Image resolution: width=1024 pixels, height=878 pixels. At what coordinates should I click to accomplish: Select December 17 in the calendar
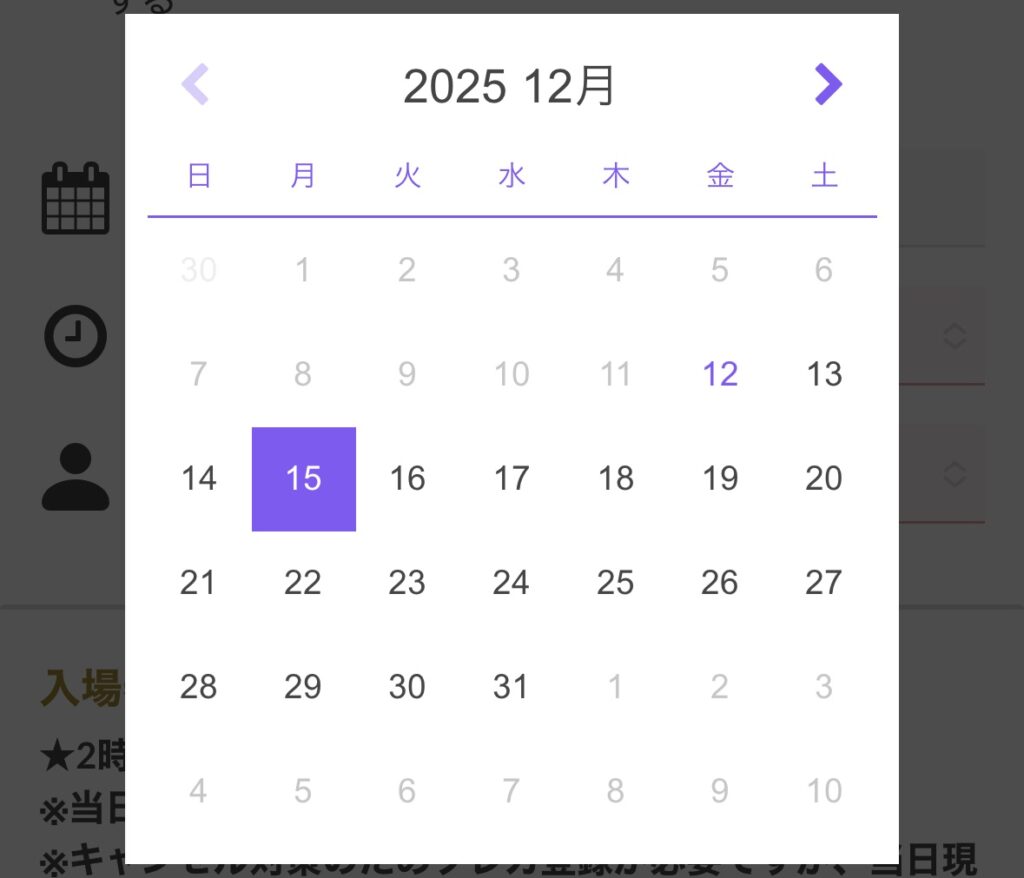coord(511,479)
